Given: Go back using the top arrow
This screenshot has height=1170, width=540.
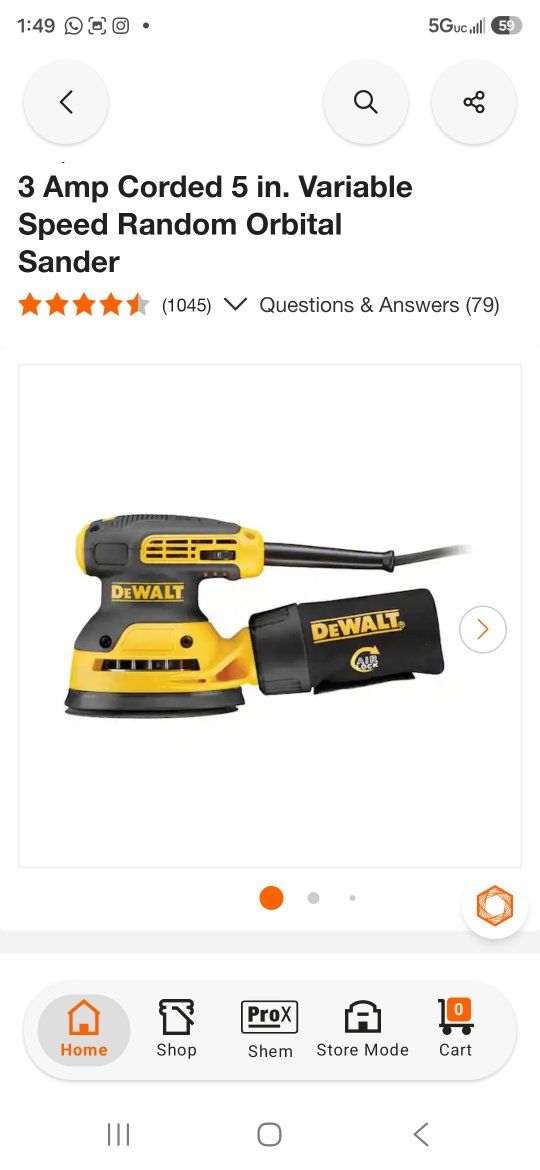Looking at the screenshot, I should pyautogui.click(x=66, y=101).
